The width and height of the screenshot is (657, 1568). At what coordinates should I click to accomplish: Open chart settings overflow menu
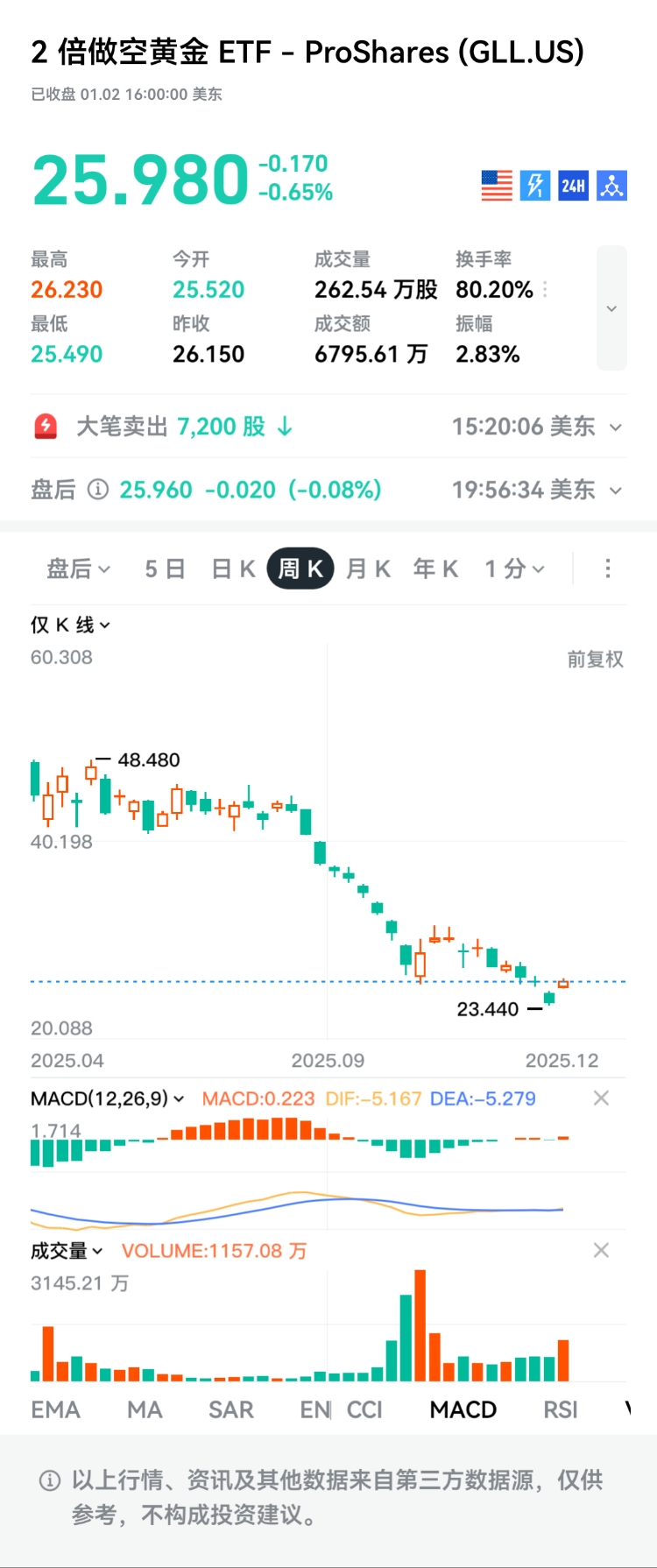[x=608, y=569]
